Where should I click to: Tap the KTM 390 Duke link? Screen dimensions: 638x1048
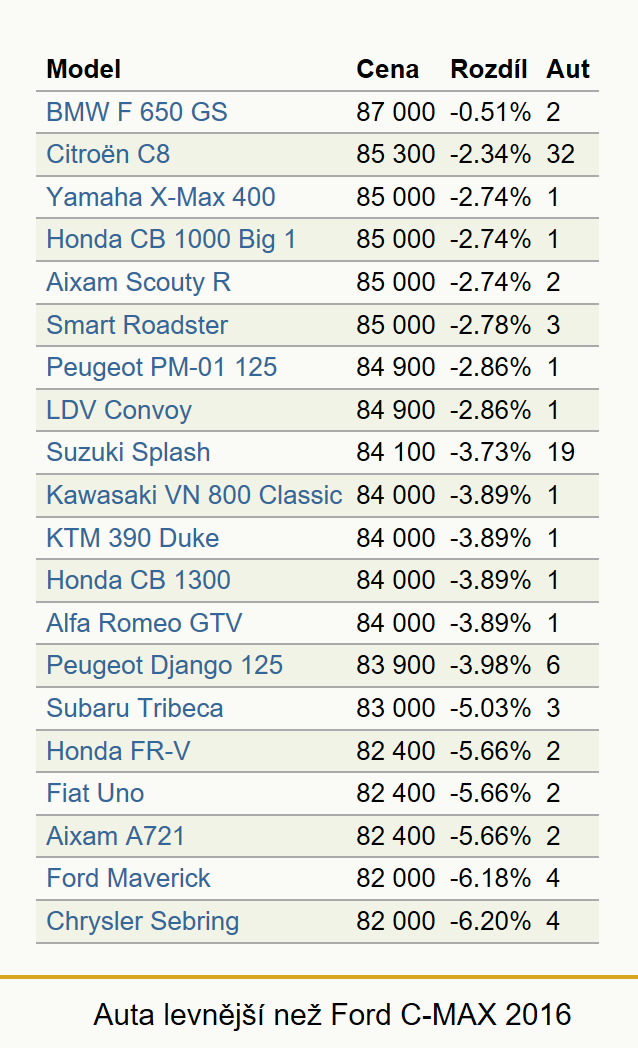pos(133,538)
